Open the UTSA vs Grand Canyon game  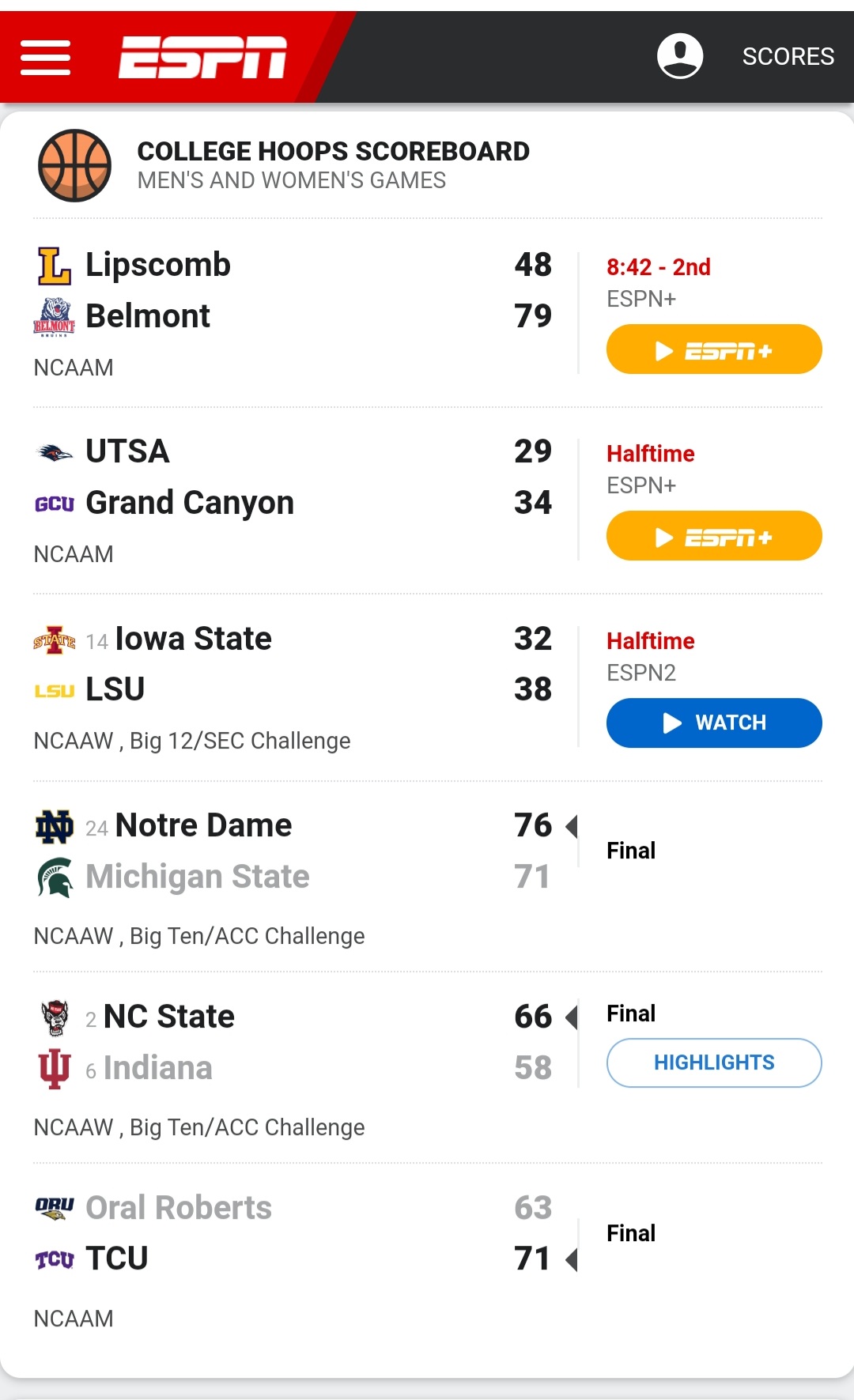coord(293,500)
